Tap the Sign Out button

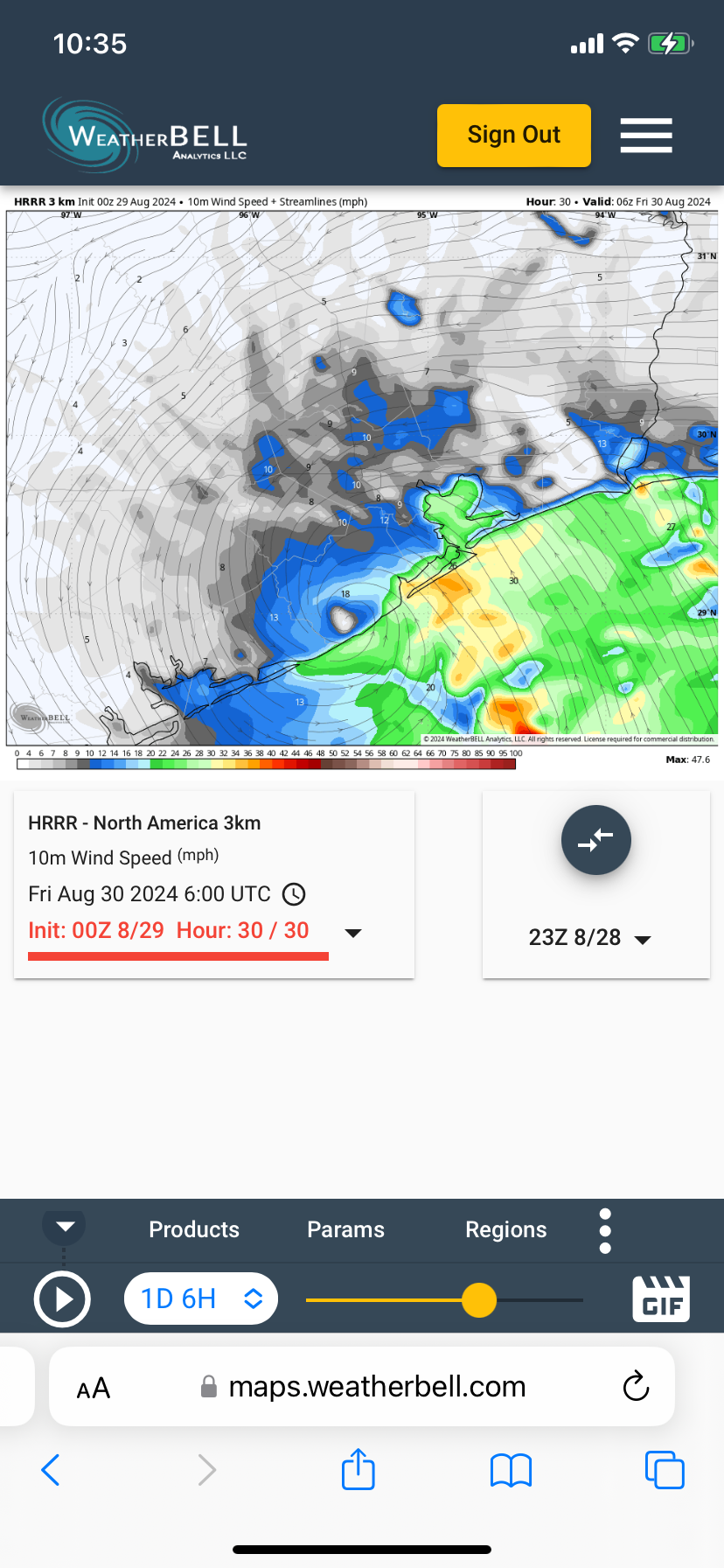513,136
